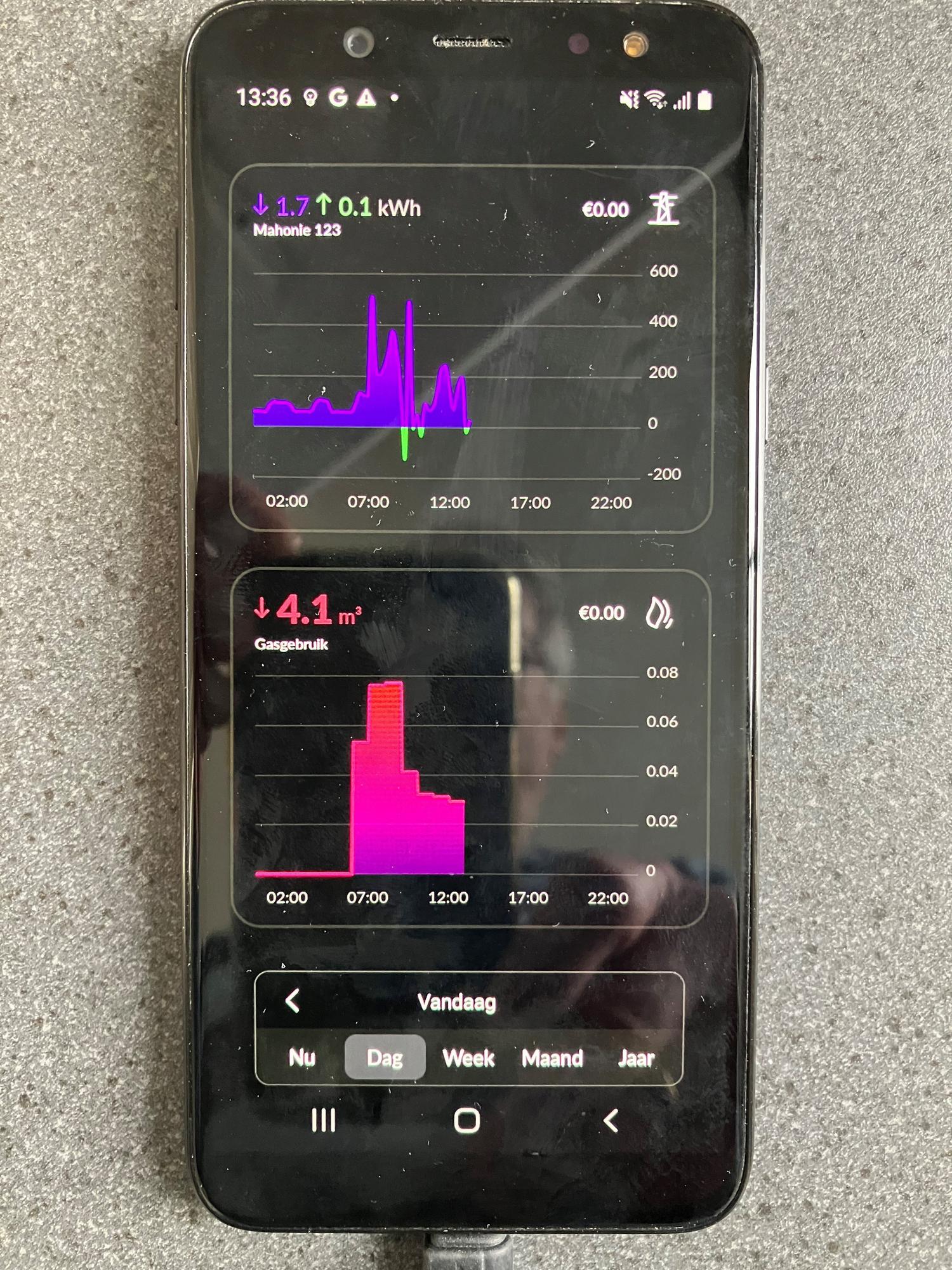Go to the home screen
Screen dimensions: 952x1270
[x=467, y=1120]
